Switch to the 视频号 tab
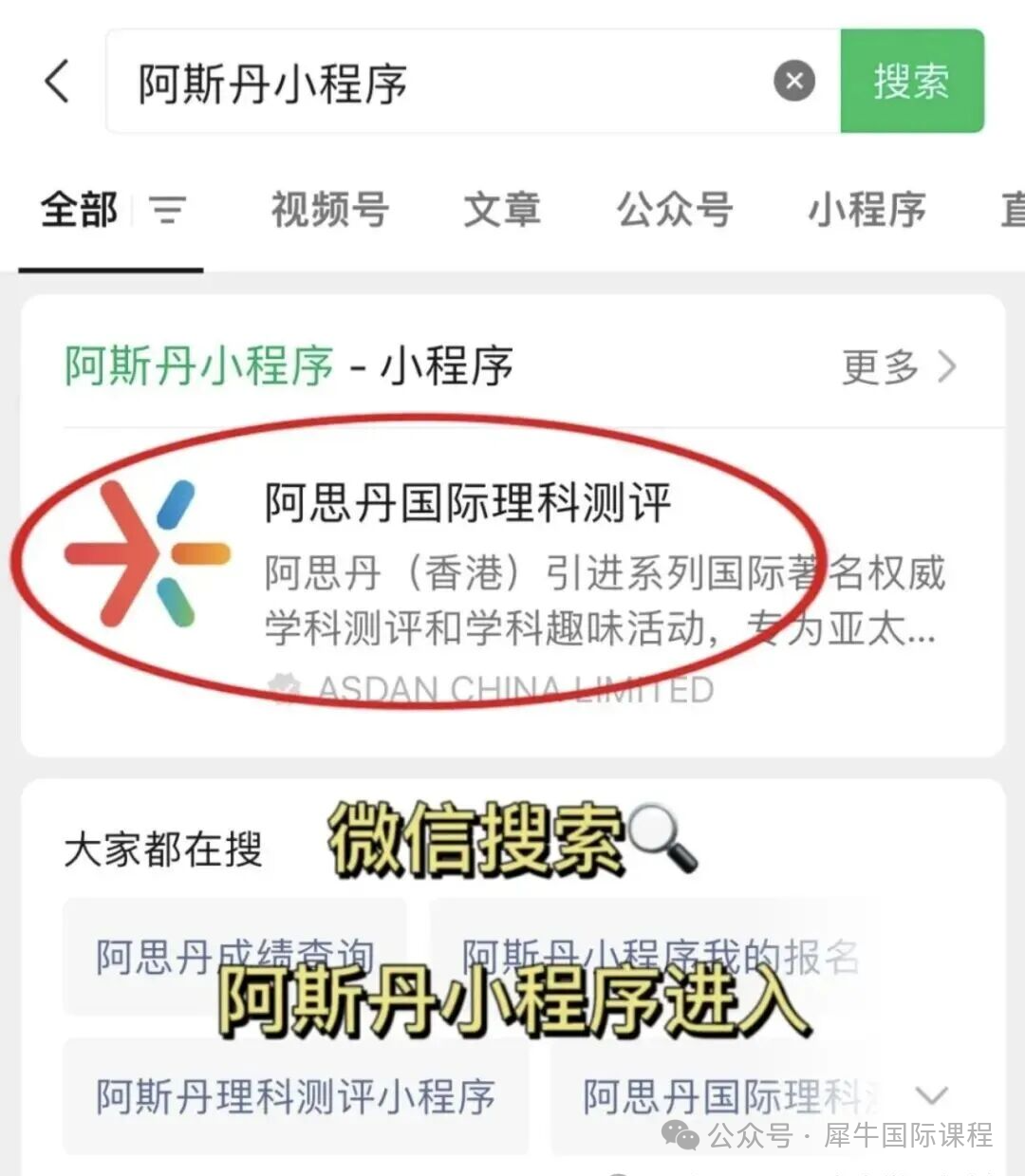 [x=327, y=211]
